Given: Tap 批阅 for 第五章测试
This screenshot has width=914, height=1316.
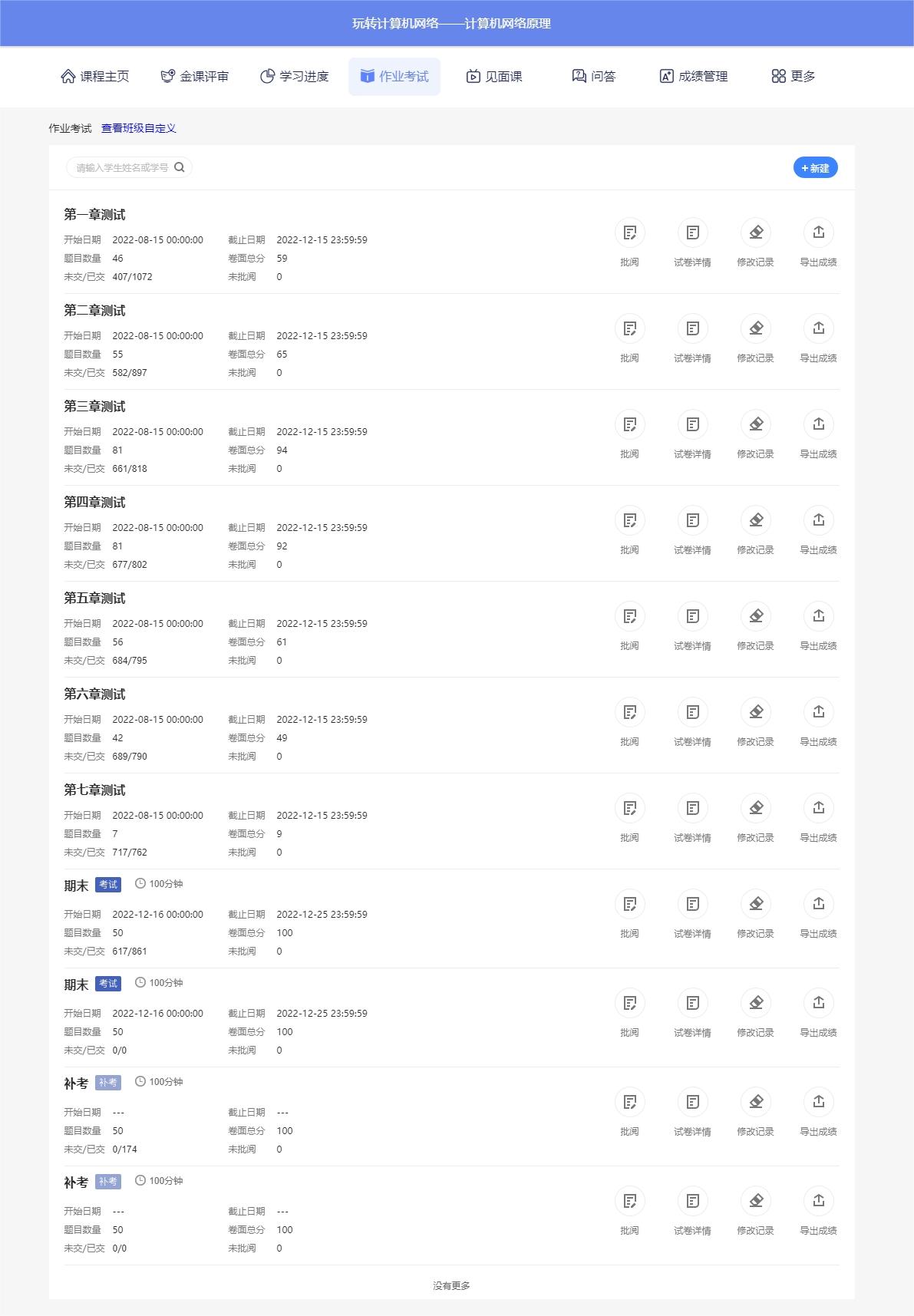Looking at the screenshot, I should pos(630,617).
